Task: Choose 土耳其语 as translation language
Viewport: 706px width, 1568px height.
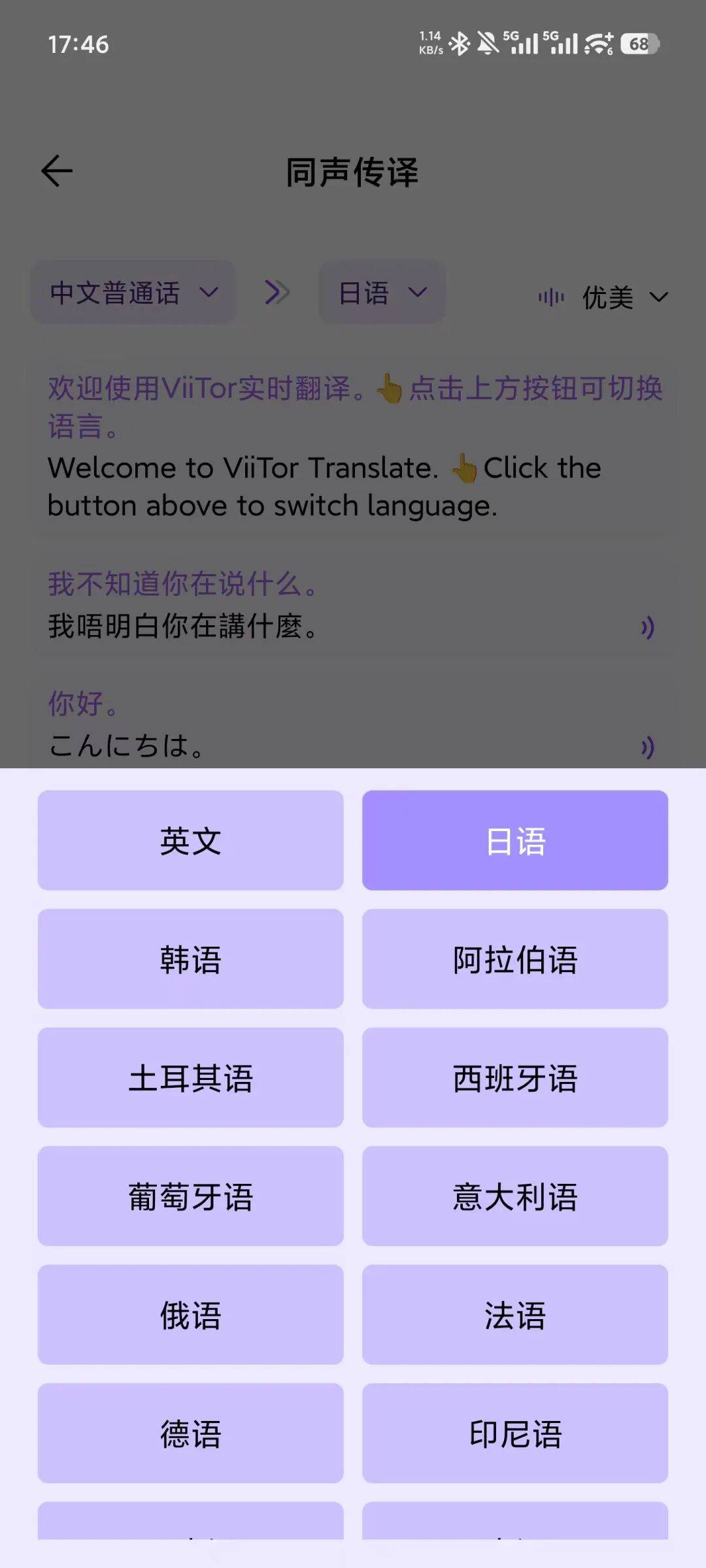Action: click(190, 1077)
